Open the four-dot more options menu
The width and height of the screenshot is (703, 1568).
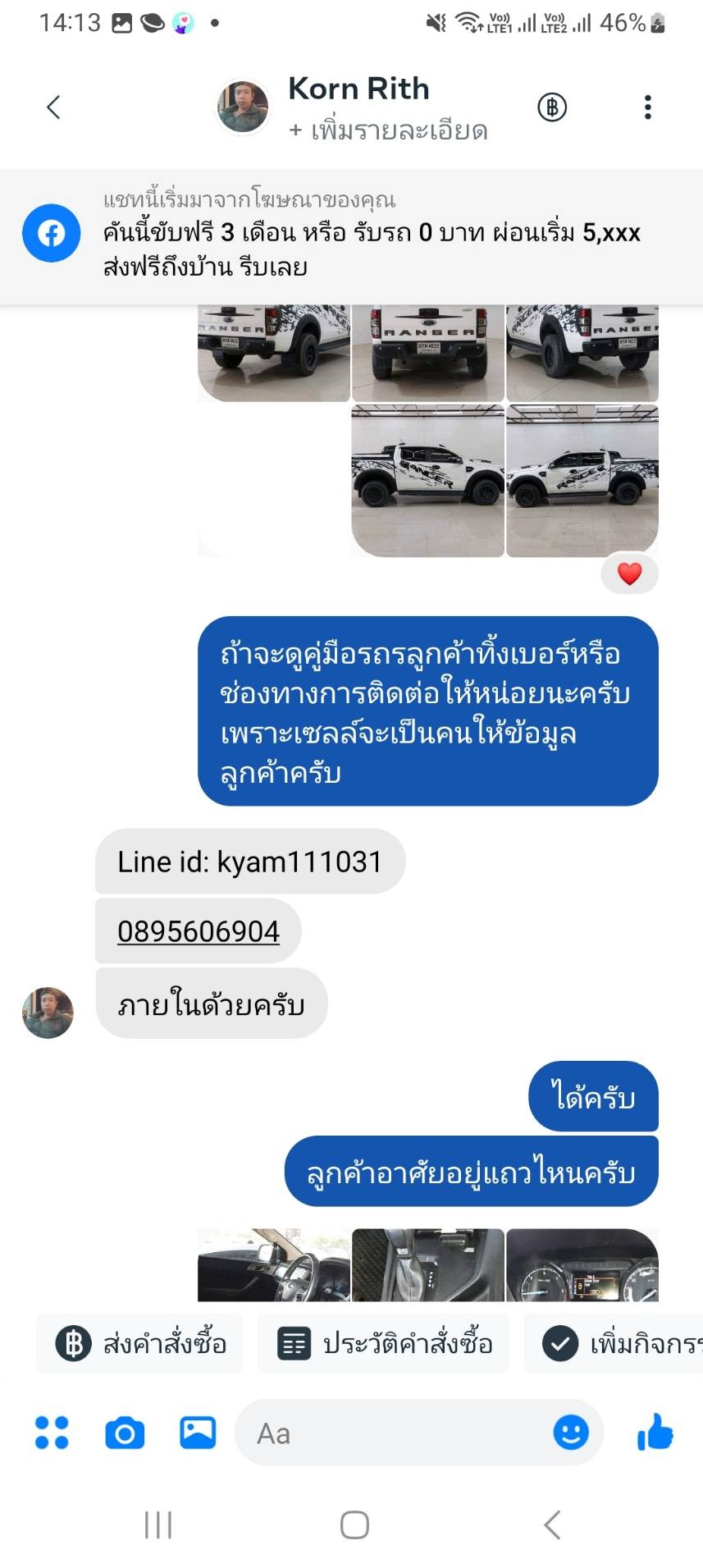point(52,1433)
